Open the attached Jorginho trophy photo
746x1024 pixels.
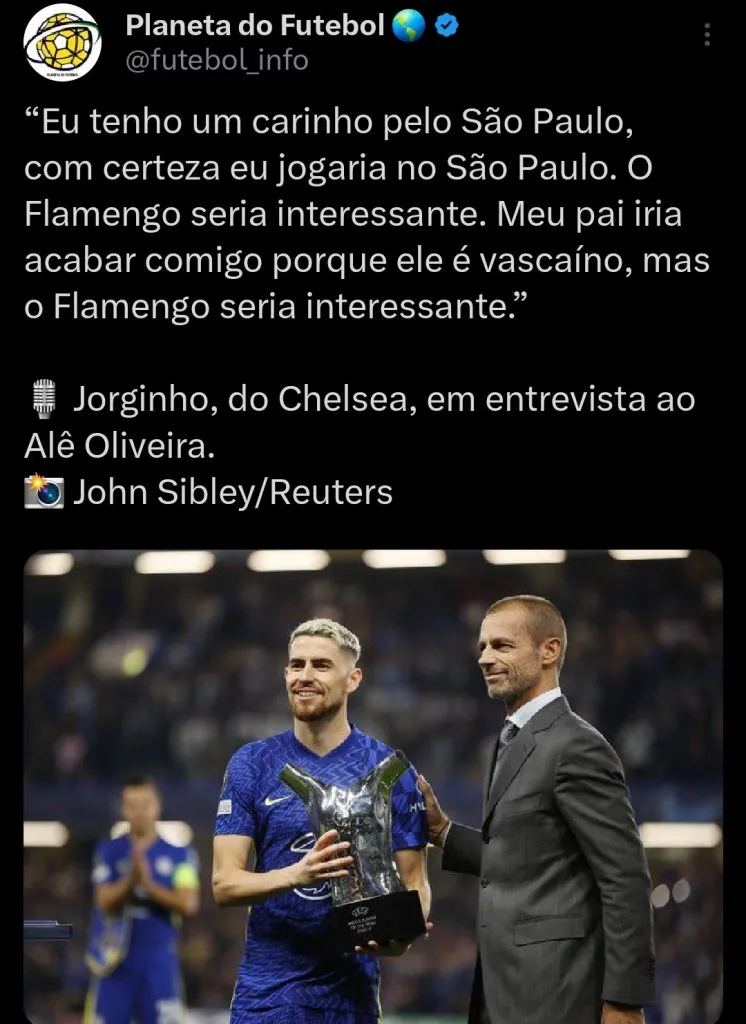pos(373,780)
